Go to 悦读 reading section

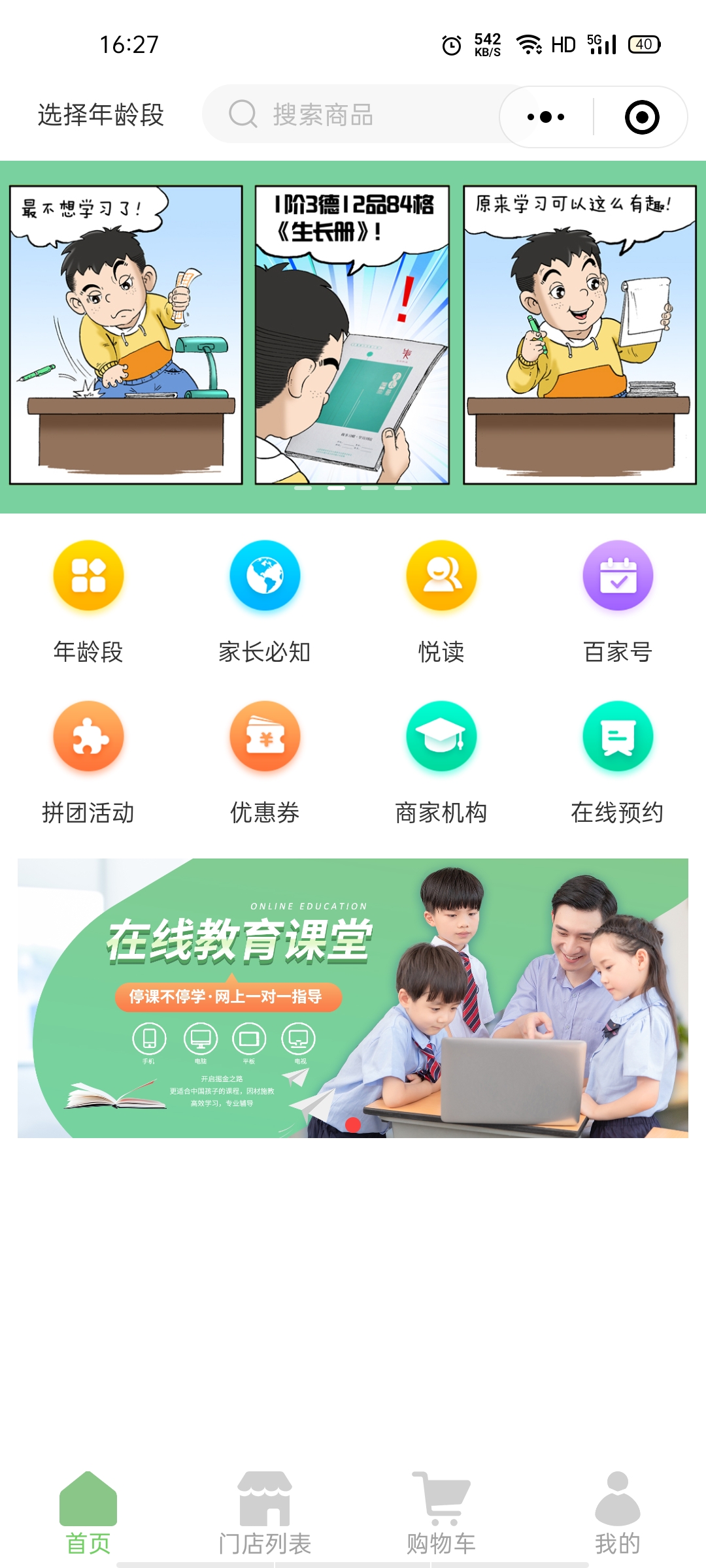tap(441, 601)
